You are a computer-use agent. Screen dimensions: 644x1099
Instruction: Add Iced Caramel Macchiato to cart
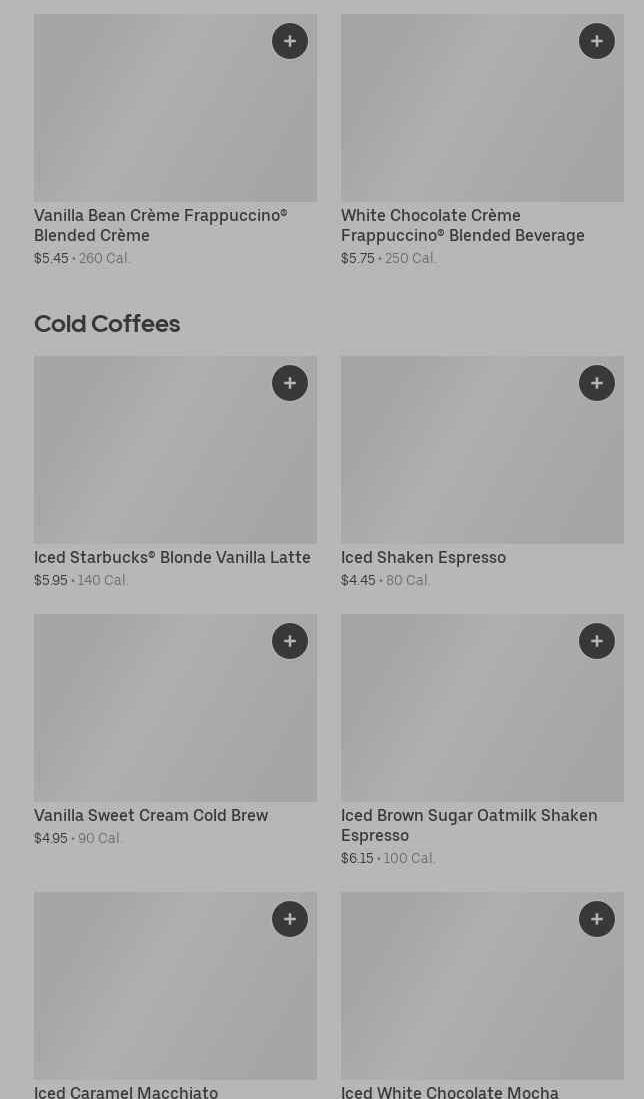290,919
